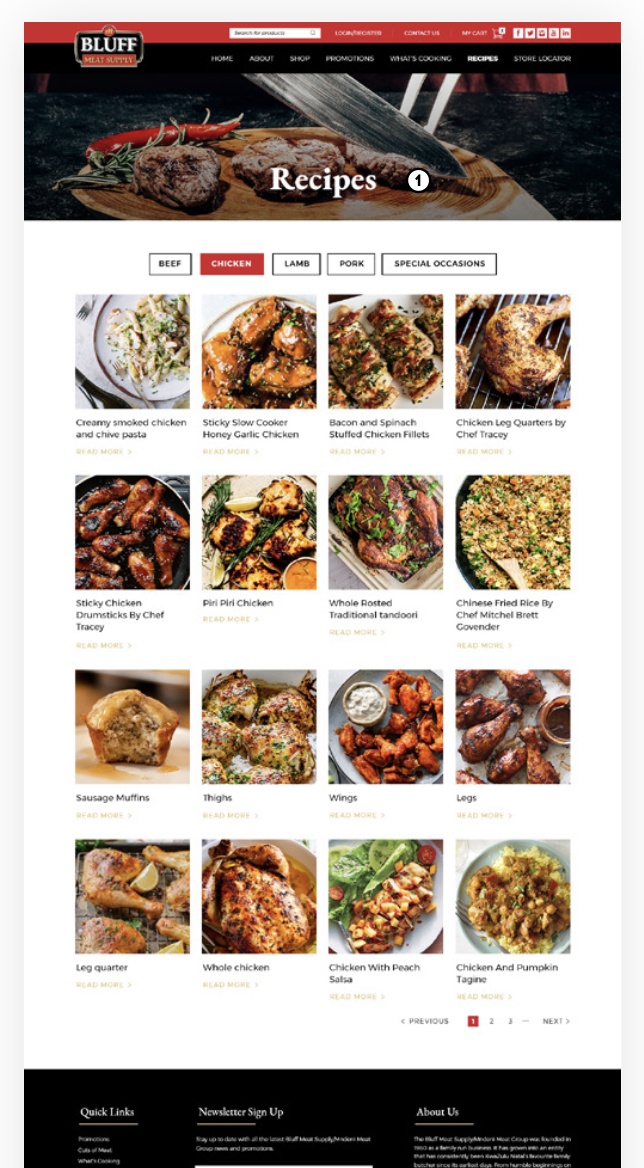Screen dimensions: 644x1168
Task: Go to the Shop menu item
Action: point(300,58)
